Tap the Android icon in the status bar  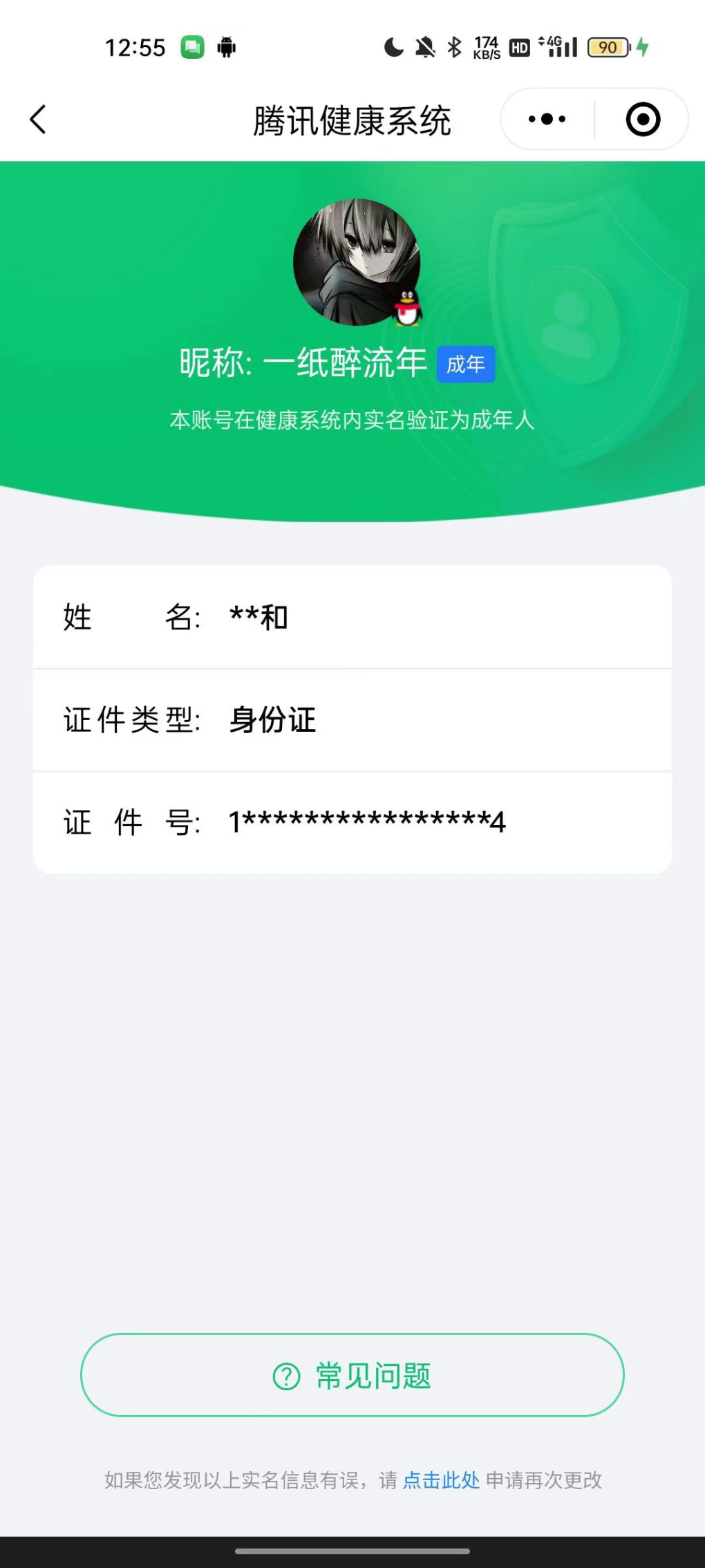coord(227,47)
